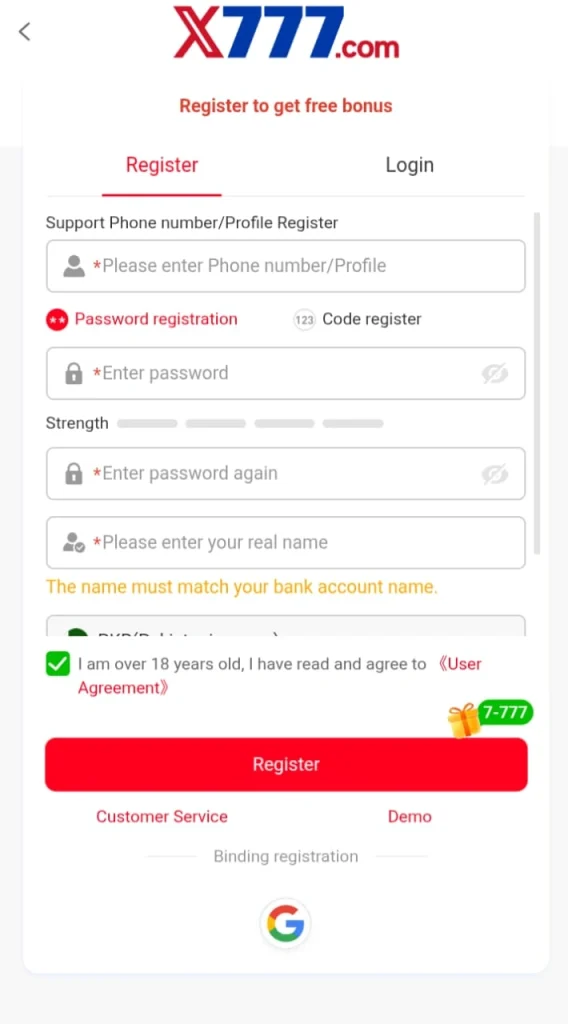Open the Demo link
The width and height of the screenshot is (568, 1024).
coord(409,817)
